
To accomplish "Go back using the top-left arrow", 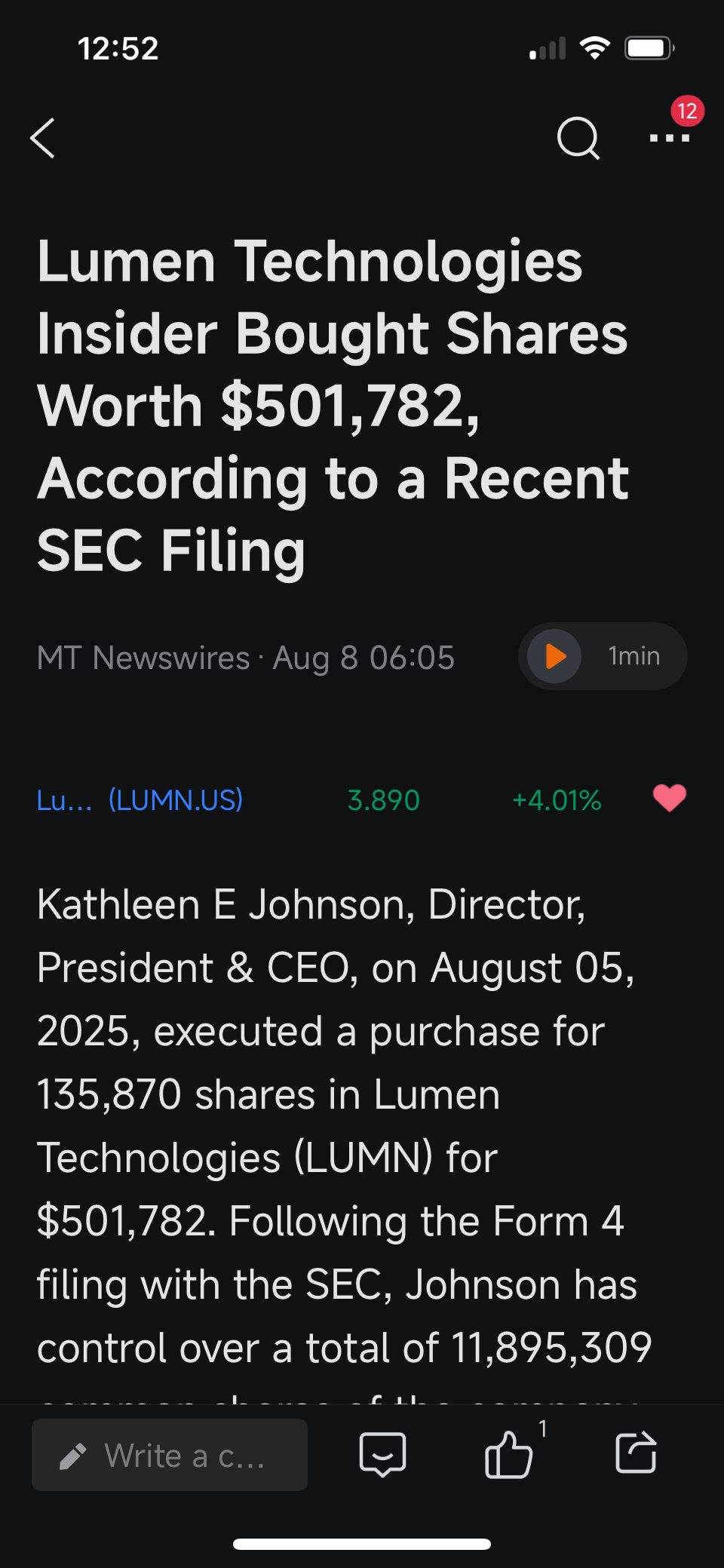I will click(43, 138).
